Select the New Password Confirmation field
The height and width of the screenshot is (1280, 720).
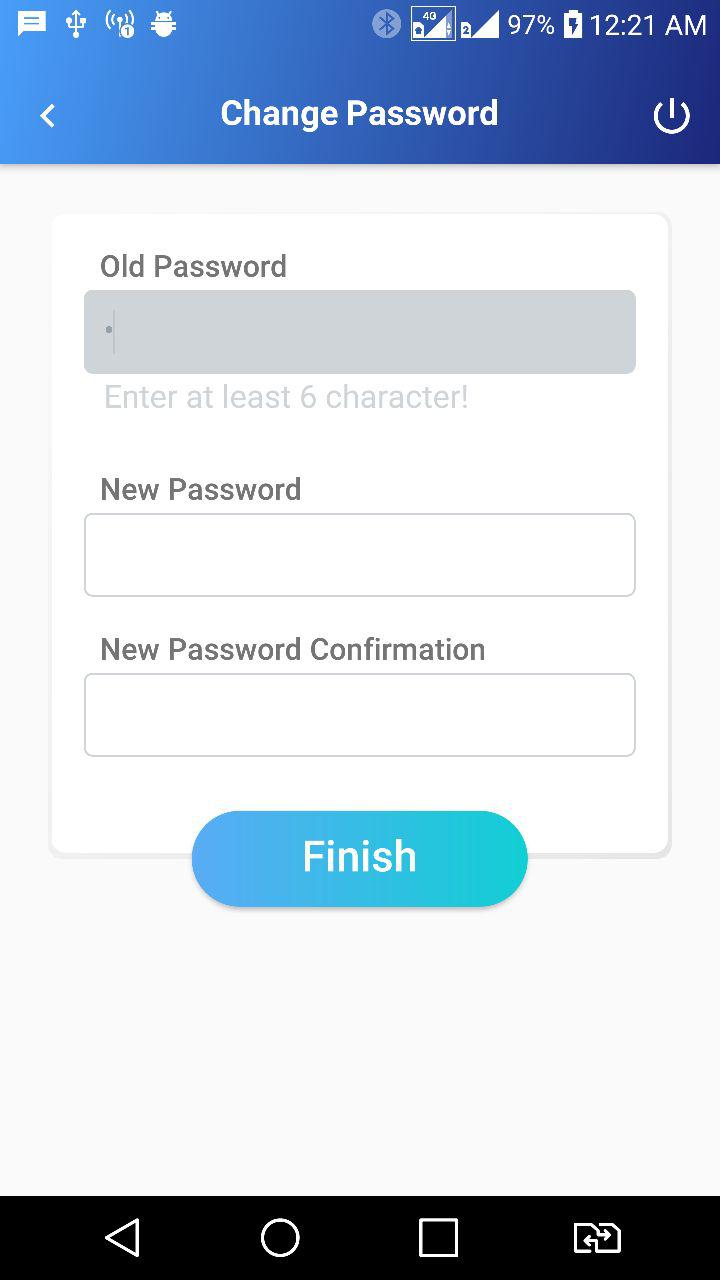[359, 714]
